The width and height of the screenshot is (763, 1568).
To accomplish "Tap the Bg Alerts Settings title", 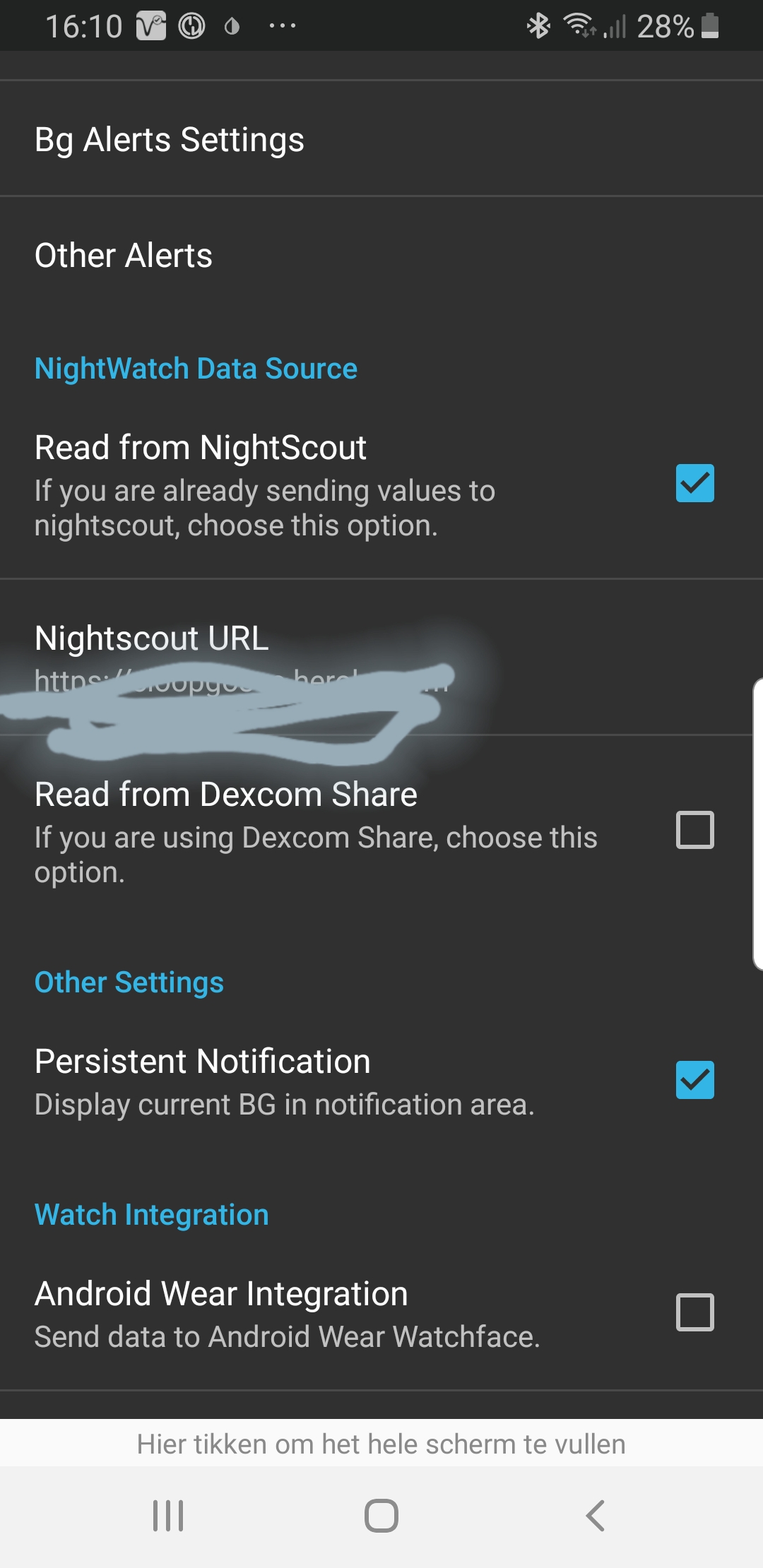I will 170,139.
